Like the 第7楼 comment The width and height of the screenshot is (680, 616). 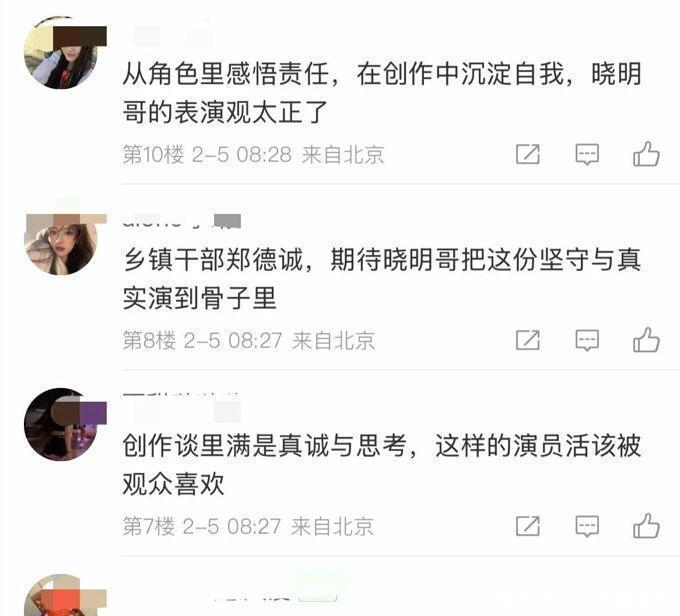646,525
